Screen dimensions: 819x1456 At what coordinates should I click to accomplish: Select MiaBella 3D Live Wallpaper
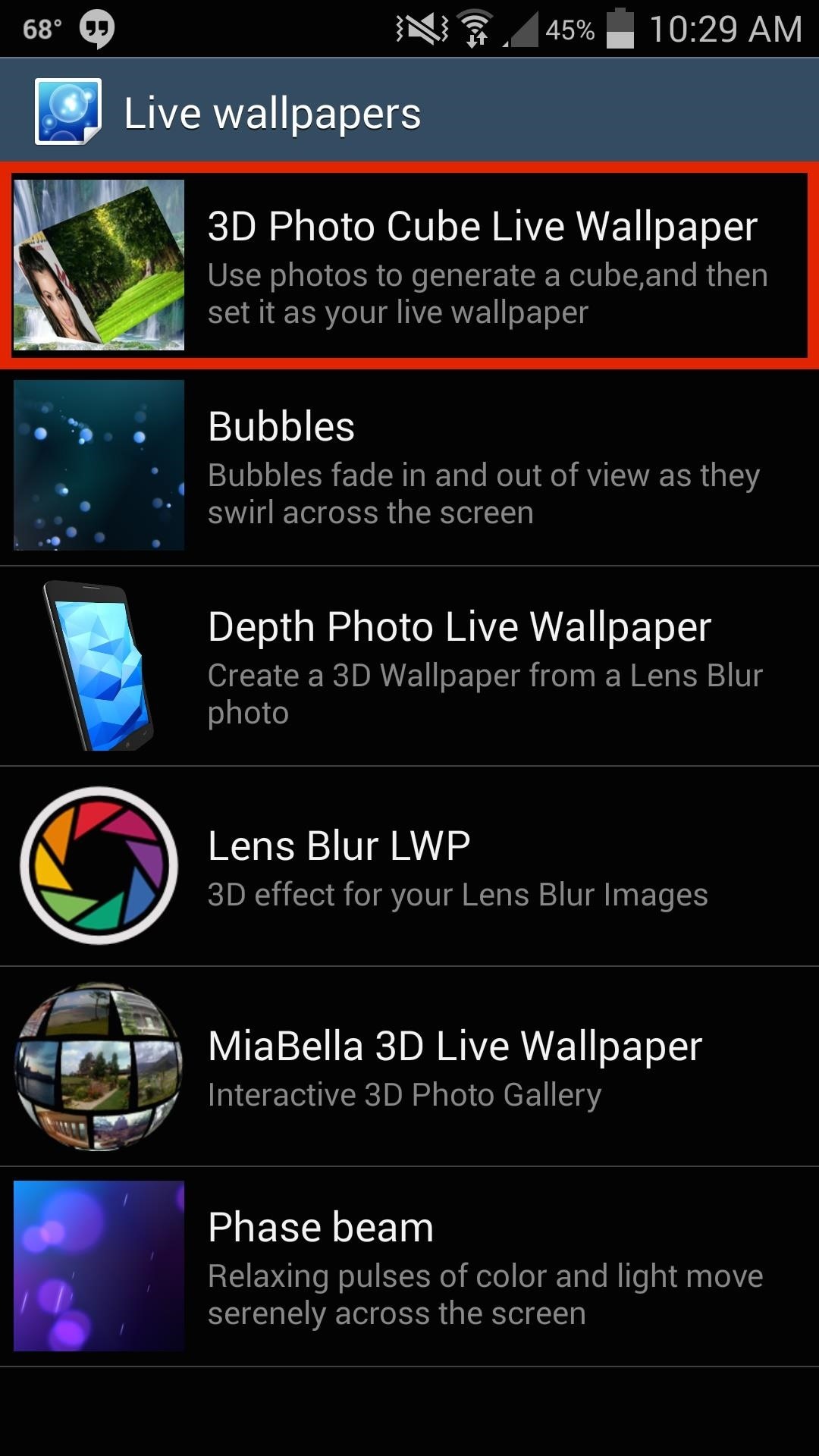pos(409,1066)
